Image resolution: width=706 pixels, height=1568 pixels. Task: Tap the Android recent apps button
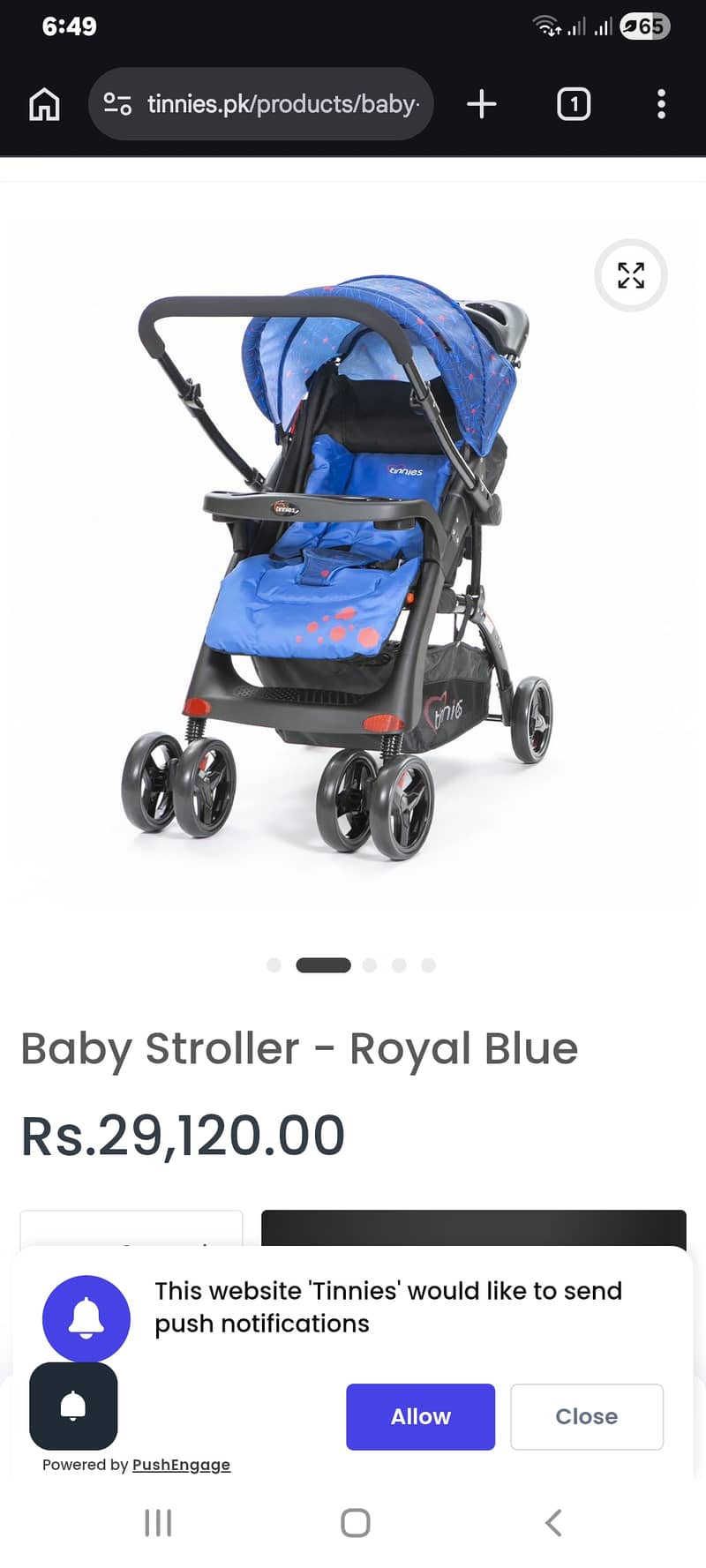(157, 1521)
